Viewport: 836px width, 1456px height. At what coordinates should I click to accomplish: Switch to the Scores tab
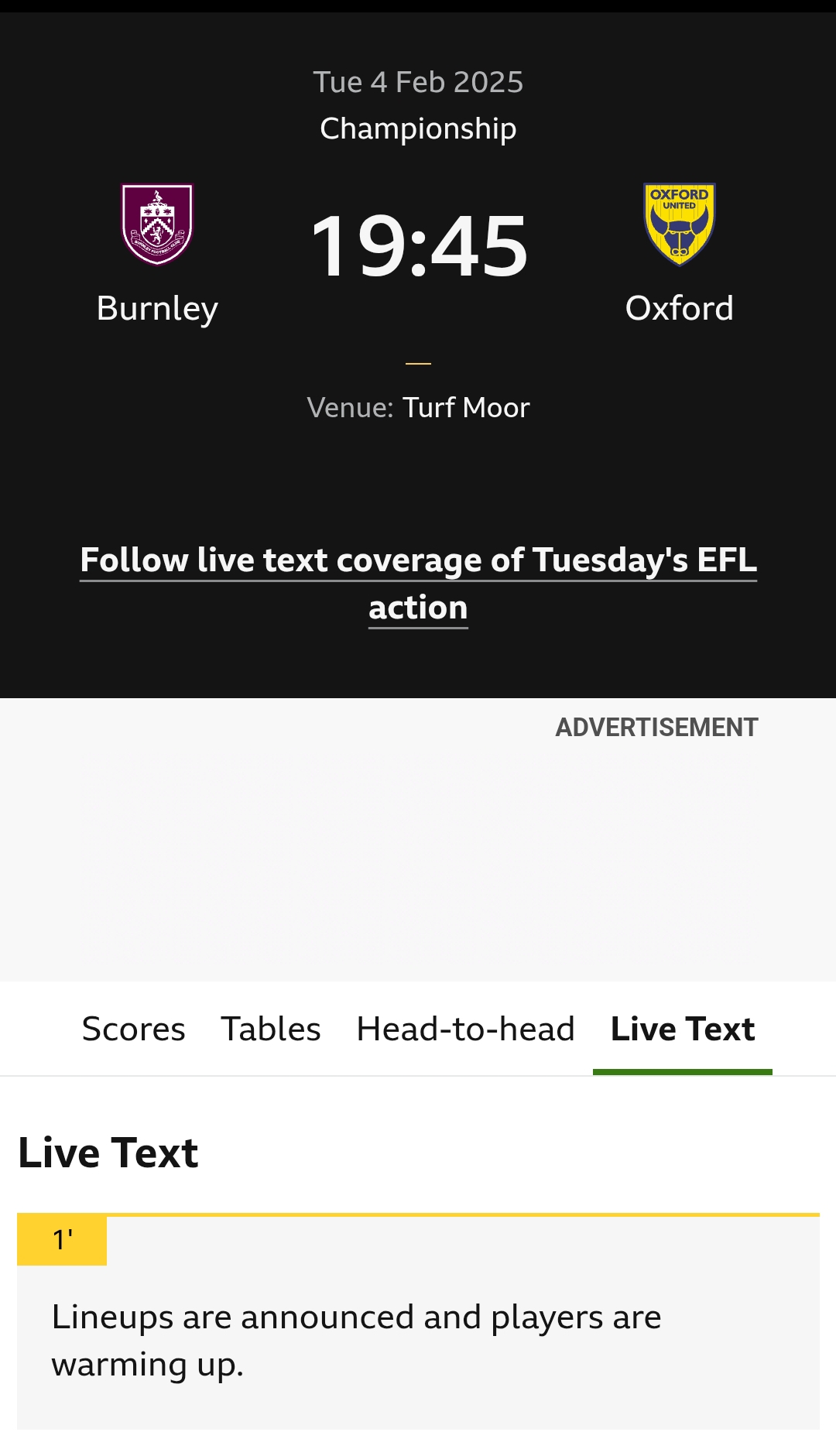[133, 1029]
